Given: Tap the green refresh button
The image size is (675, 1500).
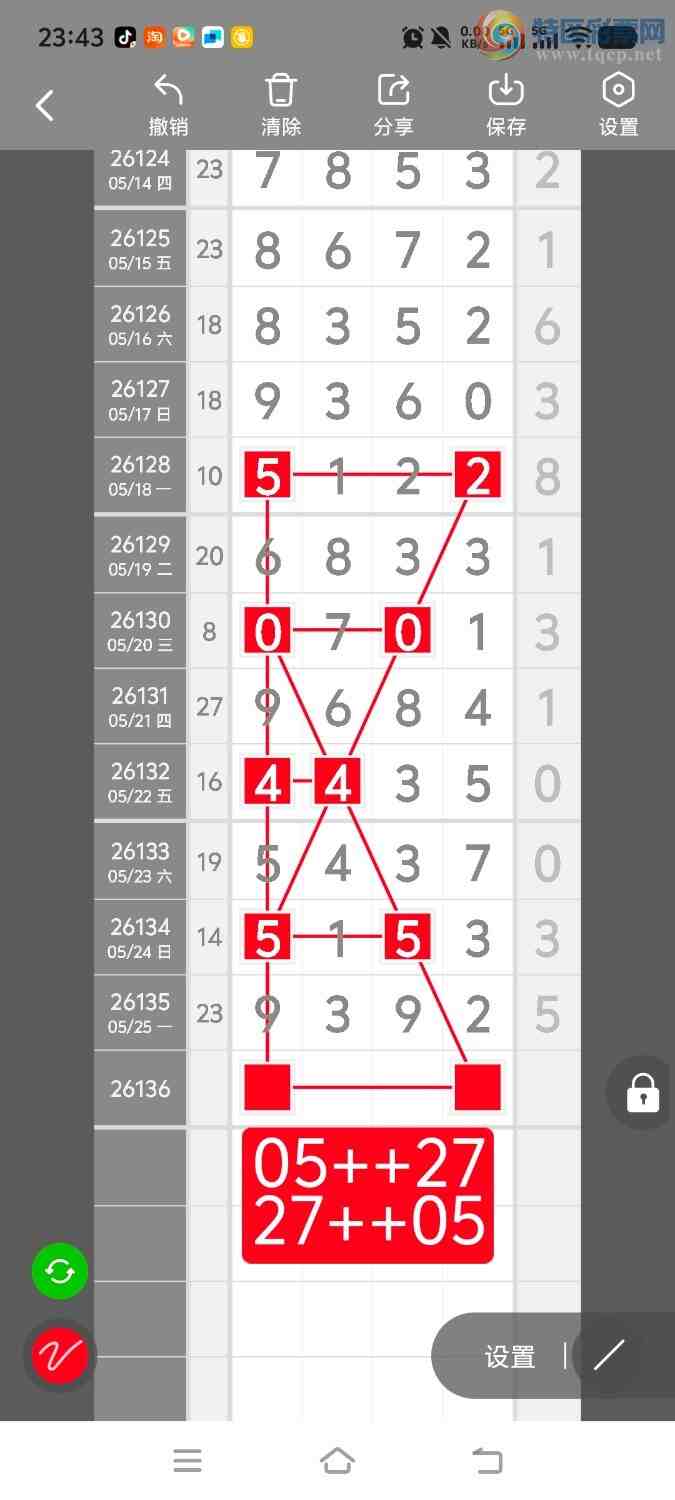Looking at the screenshot, I should click(60, 1272).
